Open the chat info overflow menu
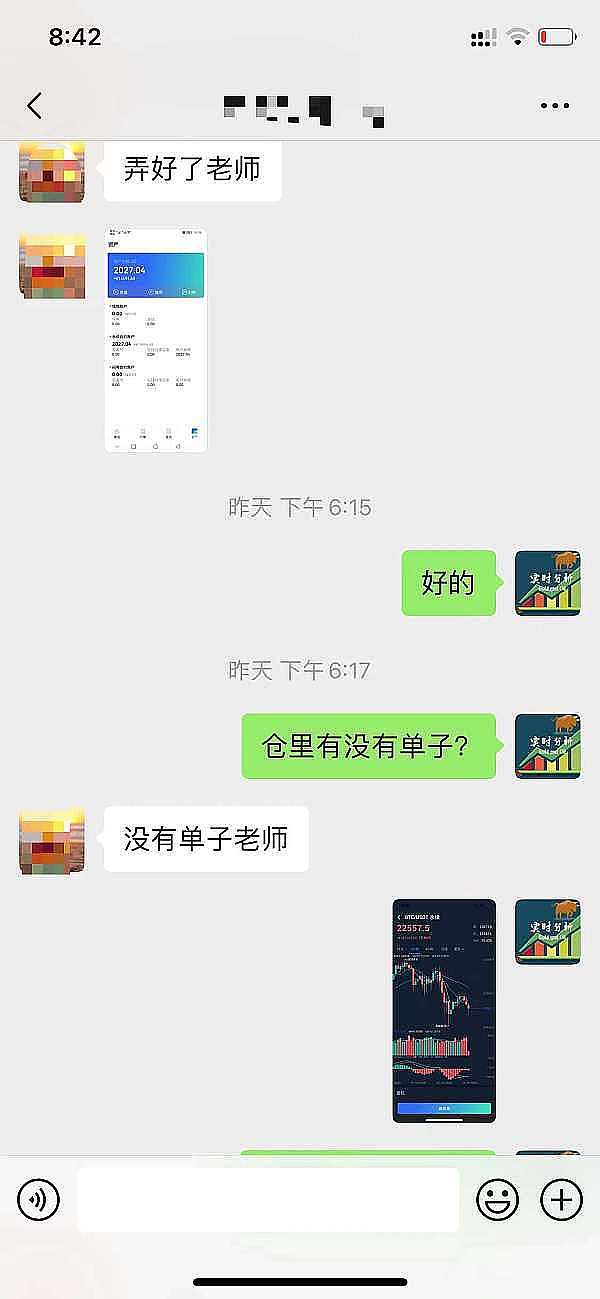Screen dimensions: 600x1299 (x=555, y=106)
